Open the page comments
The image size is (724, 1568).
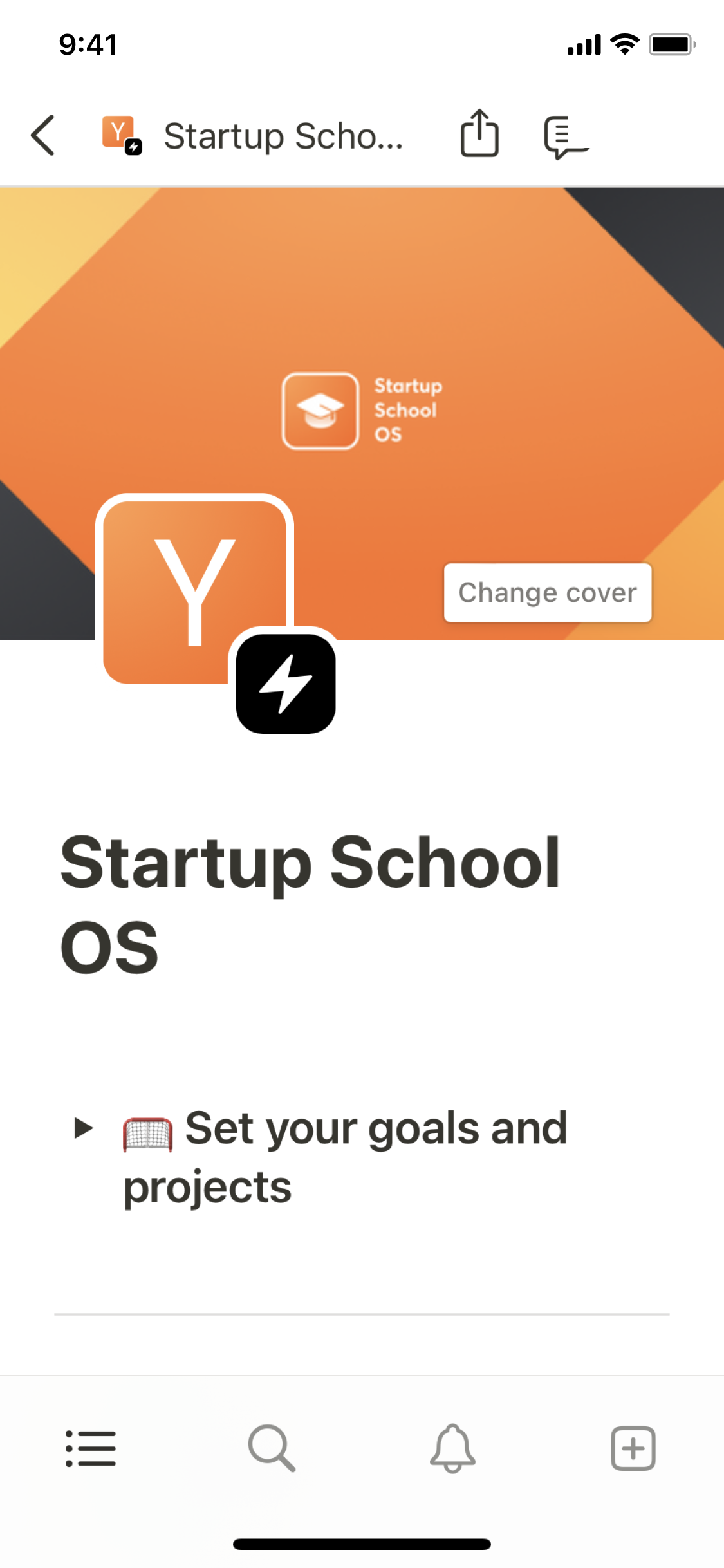(x=564, y=136)
